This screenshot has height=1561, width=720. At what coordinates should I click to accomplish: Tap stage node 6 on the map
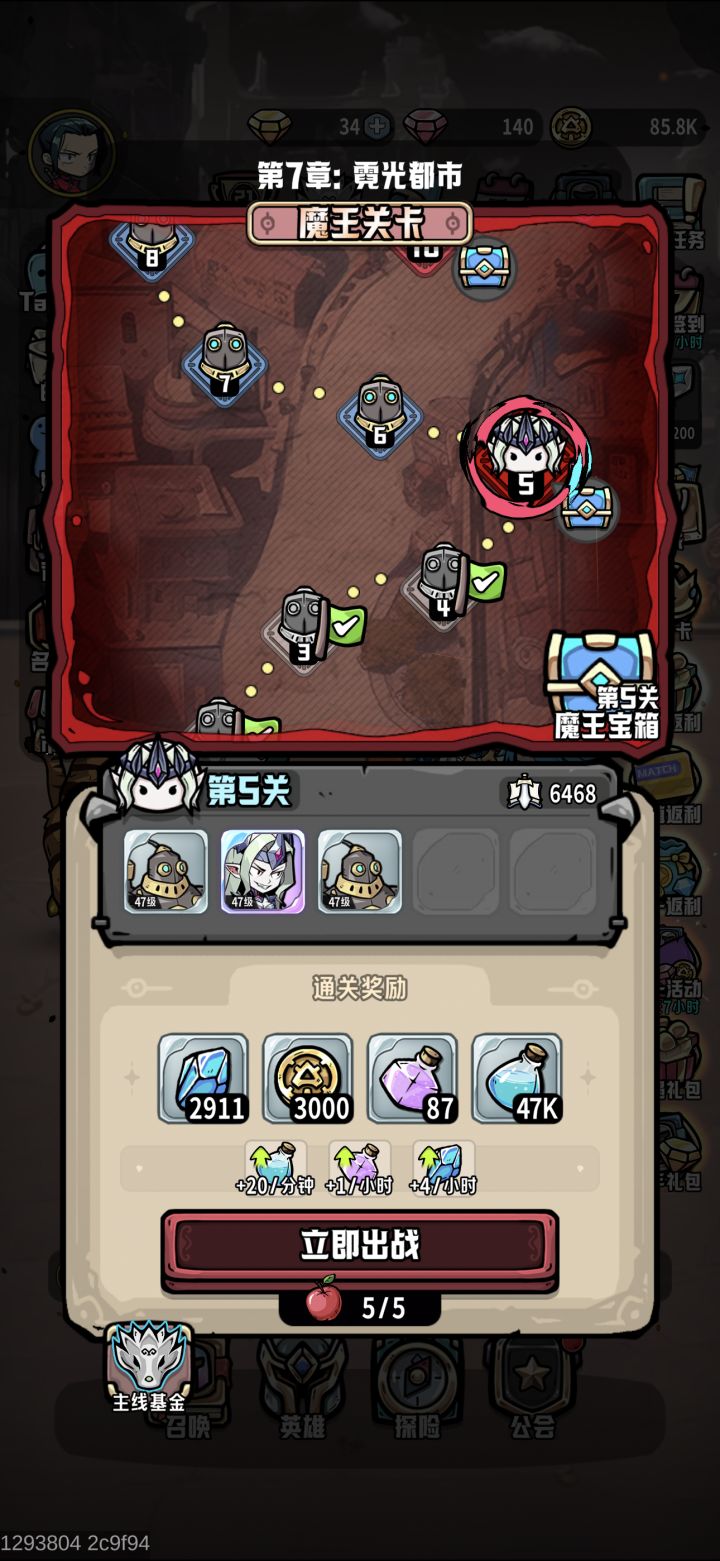[378, 415]
